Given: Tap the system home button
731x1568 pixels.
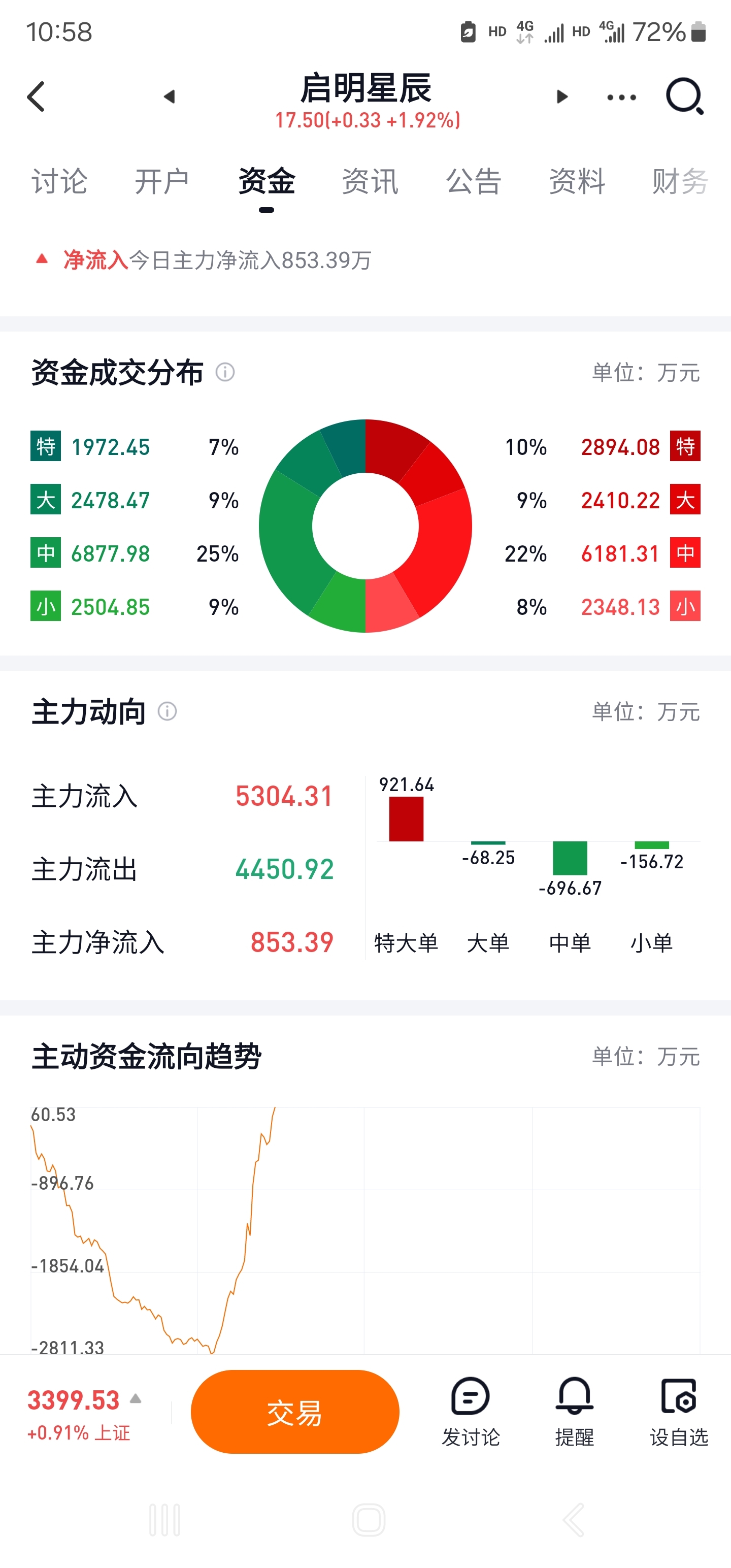Looking at the screenshot, I should 368,1520.
